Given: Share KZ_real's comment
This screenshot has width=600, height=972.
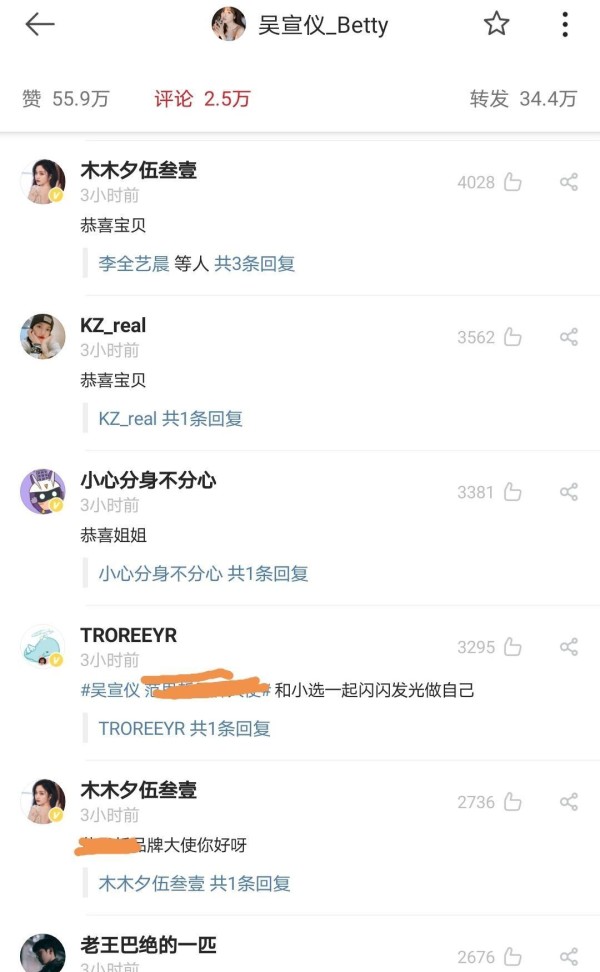Looking at the screenshot, I should pyautogui.click(x=569, y=337).
